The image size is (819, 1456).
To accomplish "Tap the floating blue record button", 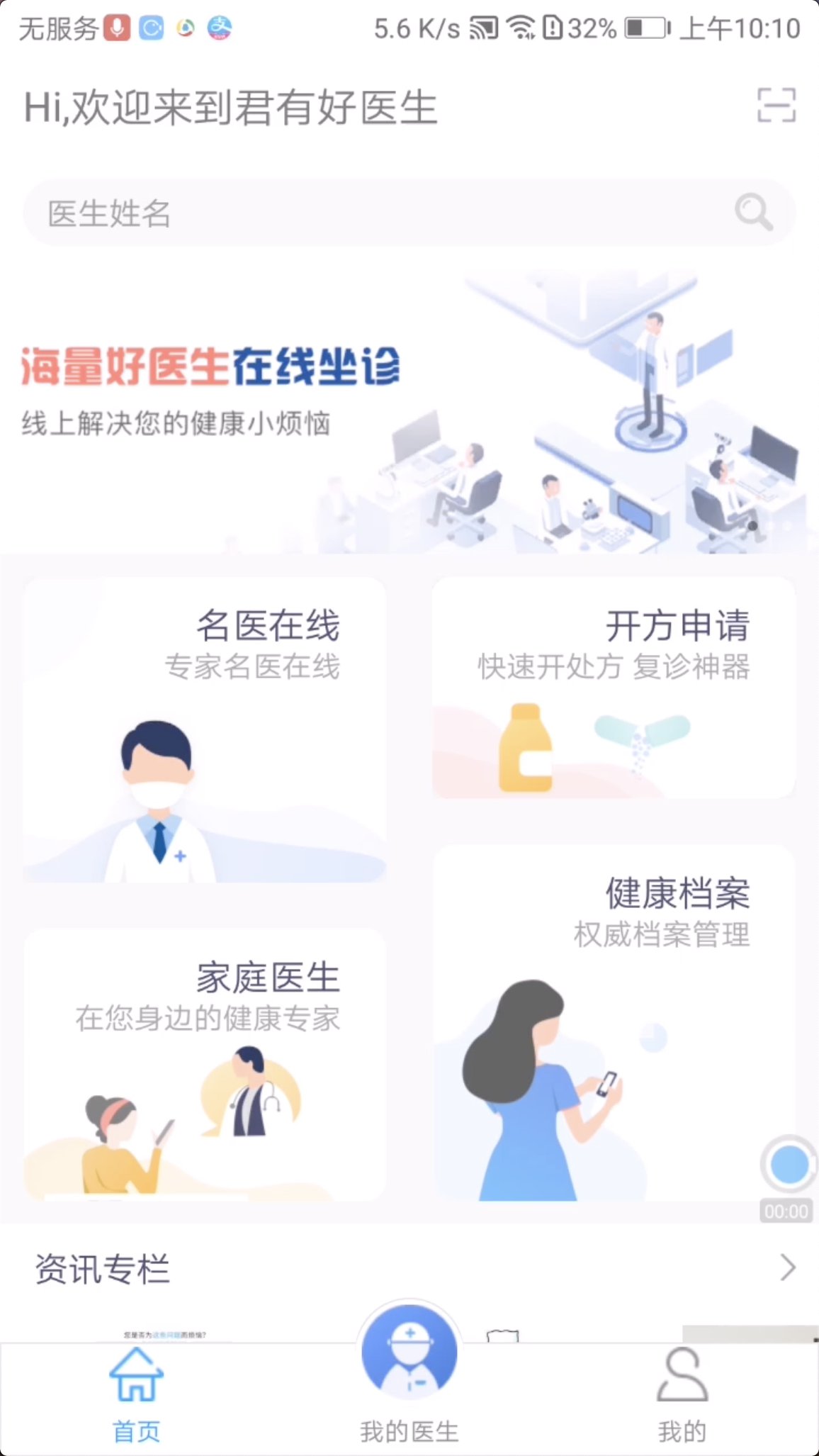I will pos(789,1164).
